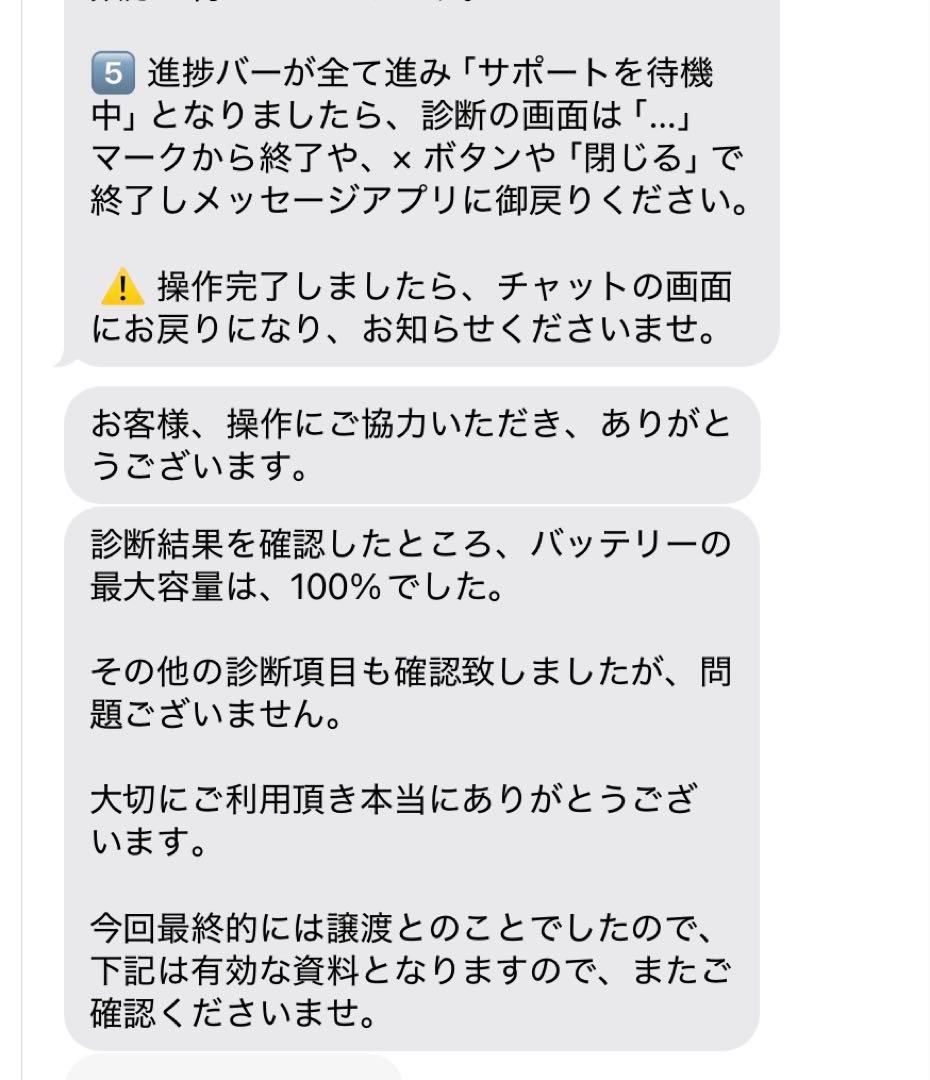Click the ⚠️ warning emoji in the message

click(x=121, y=288)
